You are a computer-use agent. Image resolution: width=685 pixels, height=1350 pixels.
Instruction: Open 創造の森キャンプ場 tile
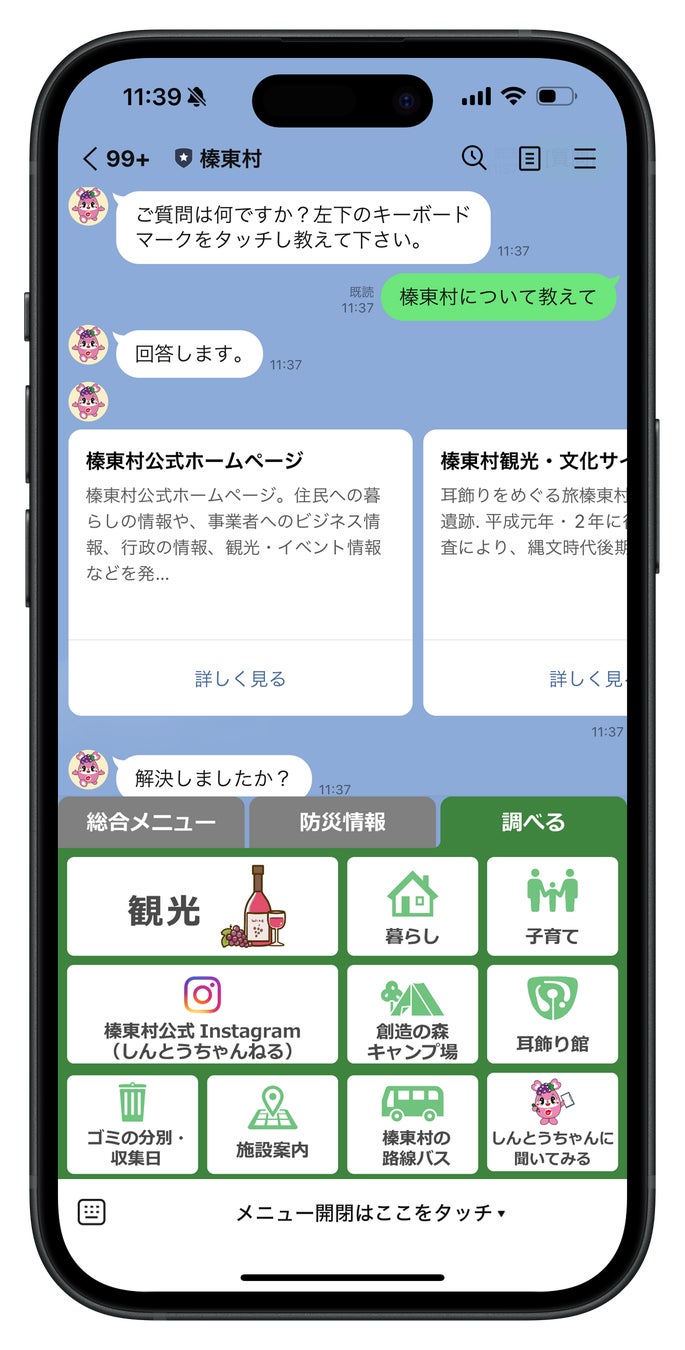click(x=412, y=1014)
